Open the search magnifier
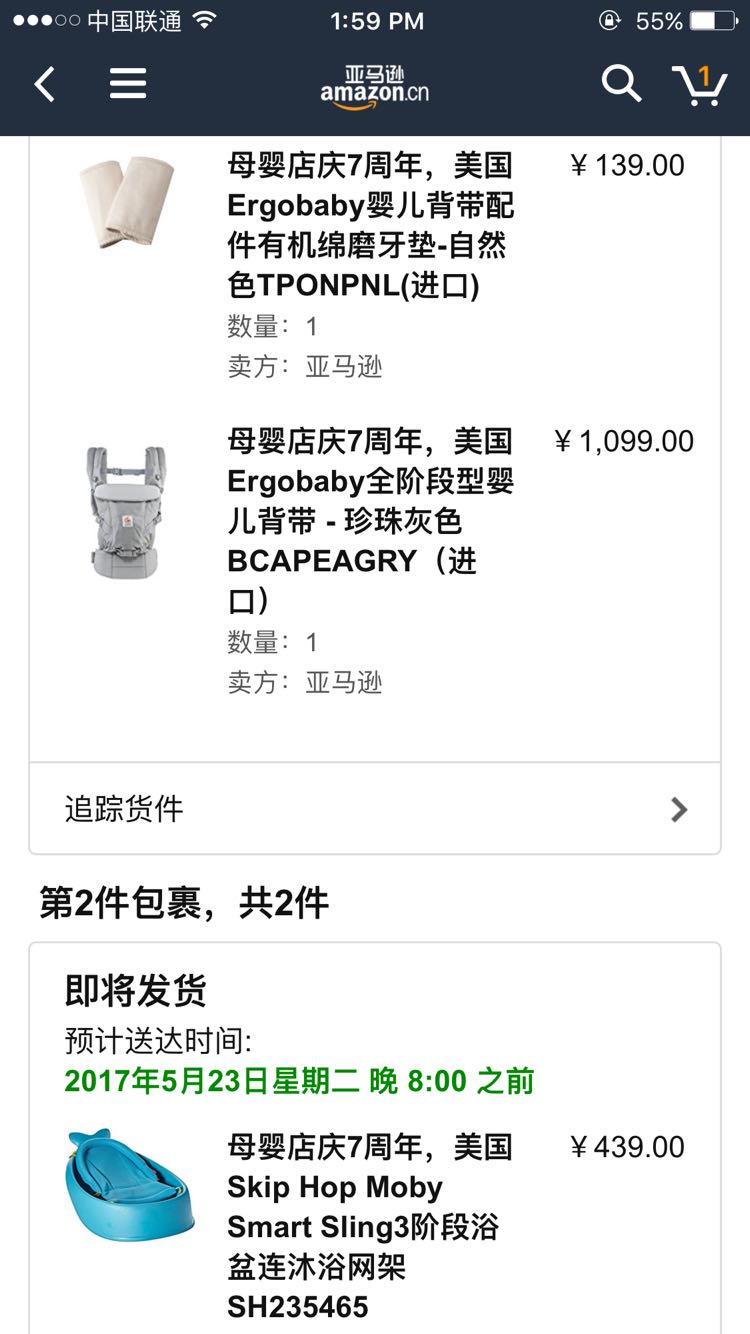This screenshot has height=1334, width=750. pyautogui.click(x=620, y=84)
